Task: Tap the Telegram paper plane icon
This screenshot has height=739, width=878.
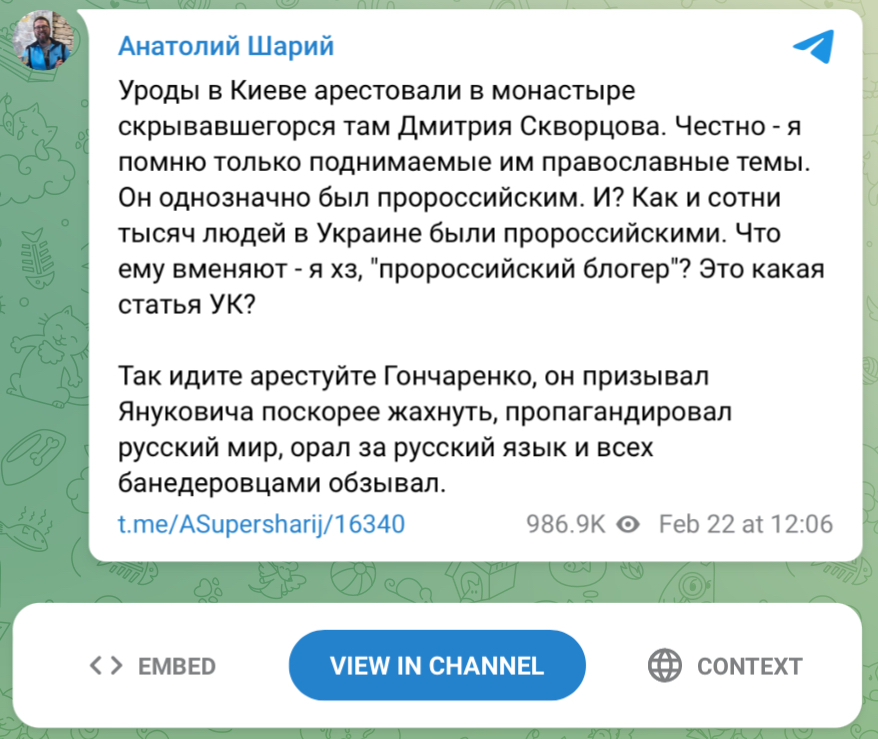Action: (814, 46)
